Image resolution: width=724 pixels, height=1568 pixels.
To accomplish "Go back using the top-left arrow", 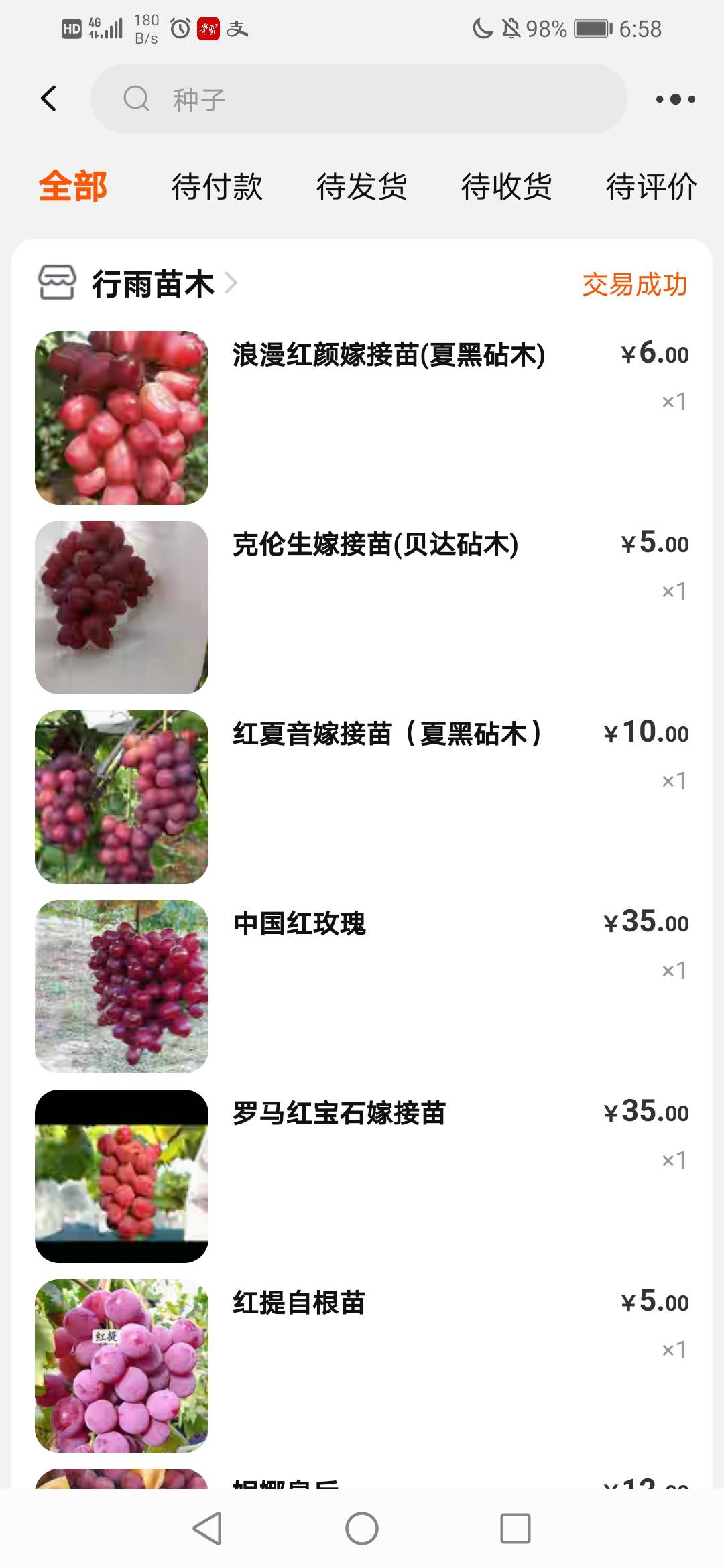I will tap(48, 99).
